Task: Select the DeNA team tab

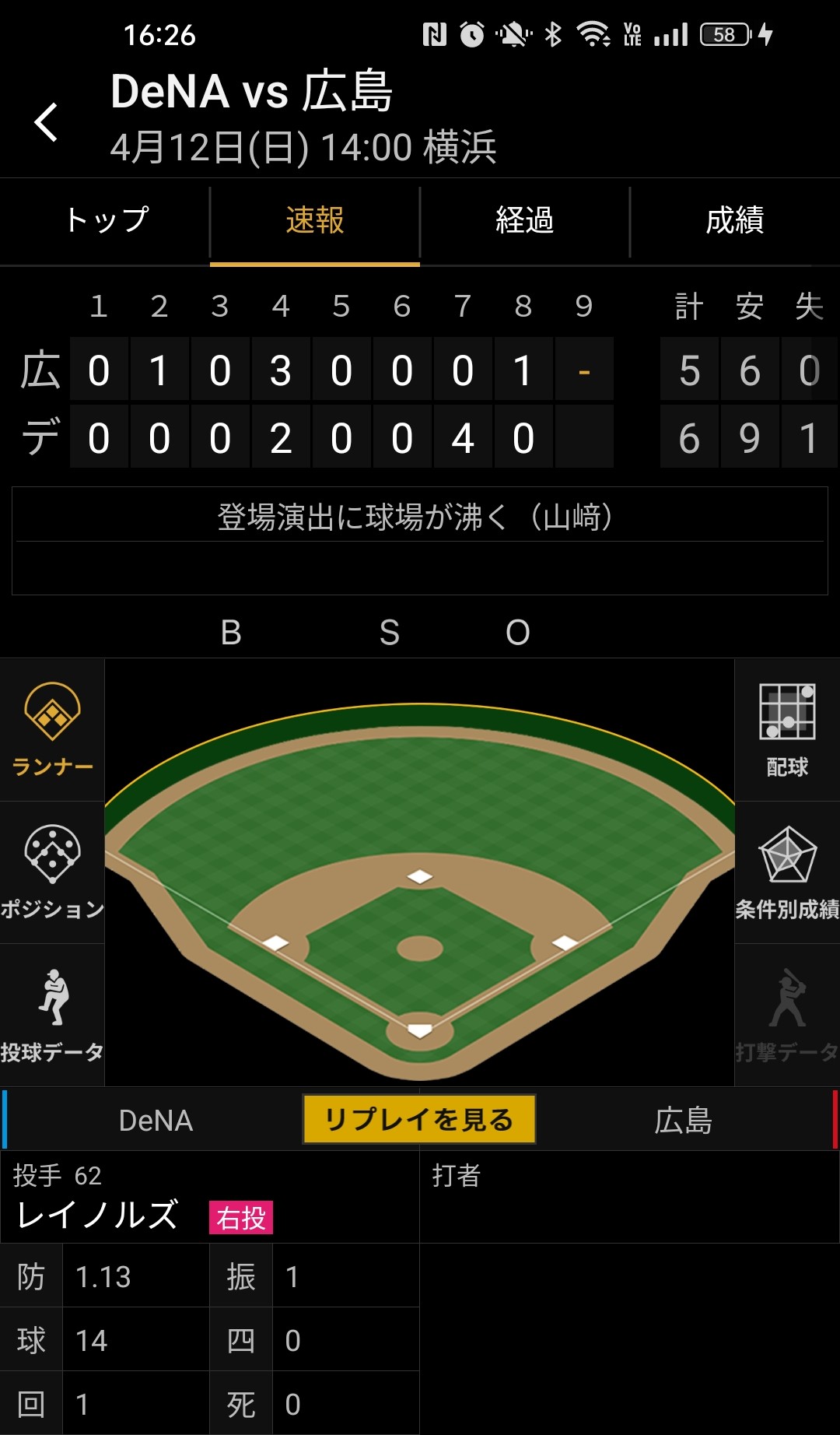Action: pos(156,1121)
